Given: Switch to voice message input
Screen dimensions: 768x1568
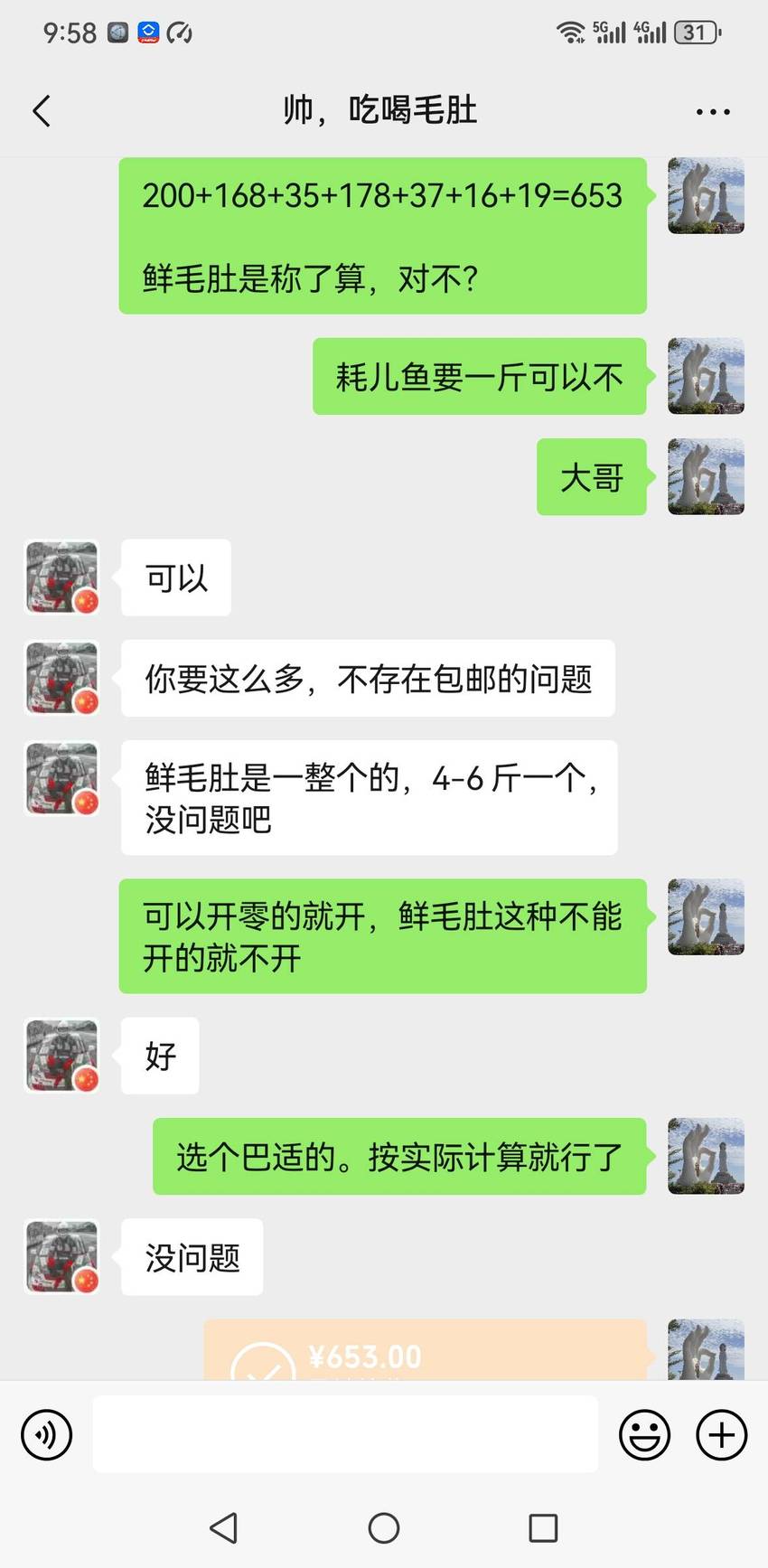Looking at the screenshot, I should 46,1434.
